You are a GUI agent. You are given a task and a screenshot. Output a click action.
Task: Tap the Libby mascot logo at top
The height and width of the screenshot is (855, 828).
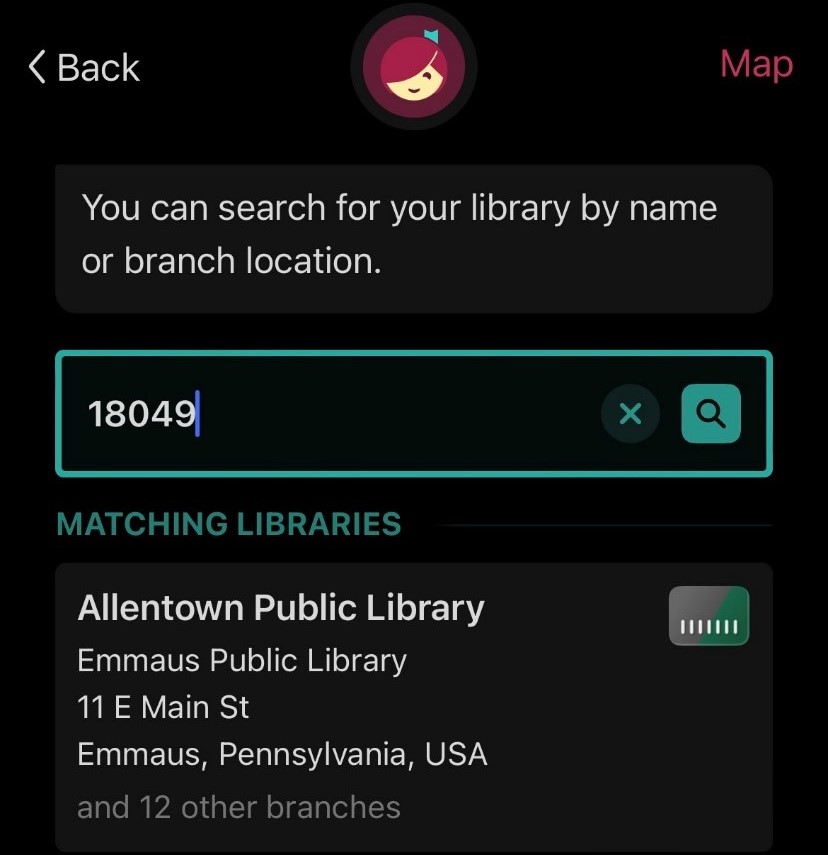(413, 66)
